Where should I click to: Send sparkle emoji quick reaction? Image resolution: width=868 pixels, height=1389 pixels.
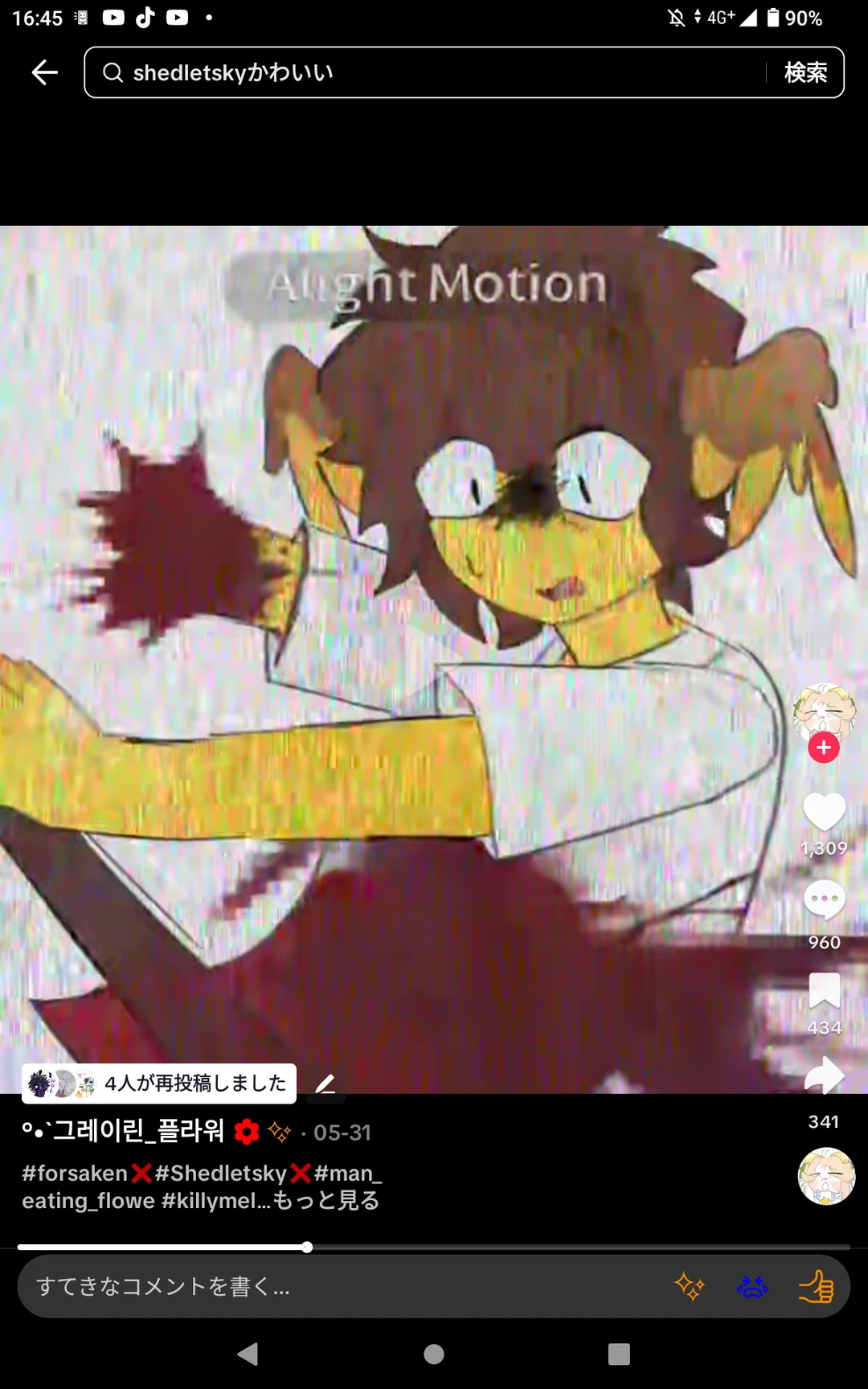pos(690,1286)
